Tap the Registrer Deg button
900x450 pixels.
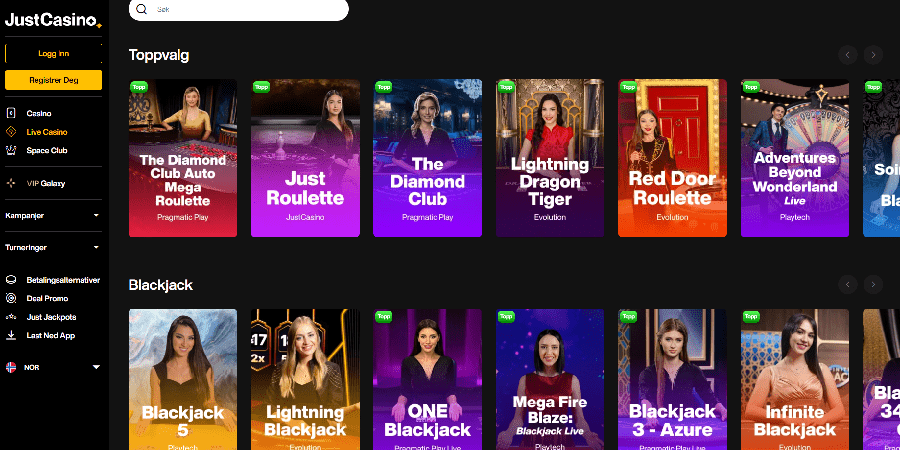click(53, 80)
